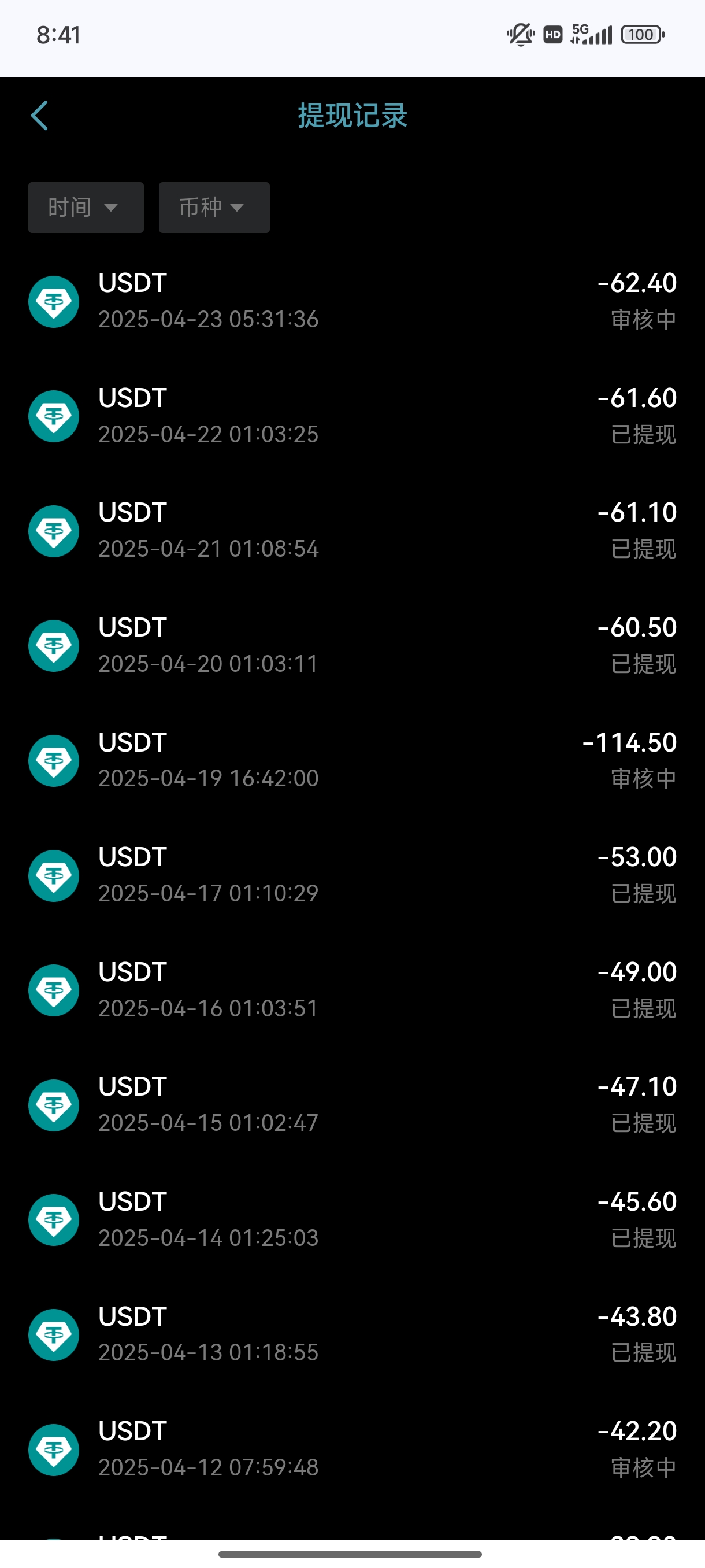Select the 2025-04-20 withdrawal record
The height and width of the screenshot is (1568, 705).
tap(352, 646)
